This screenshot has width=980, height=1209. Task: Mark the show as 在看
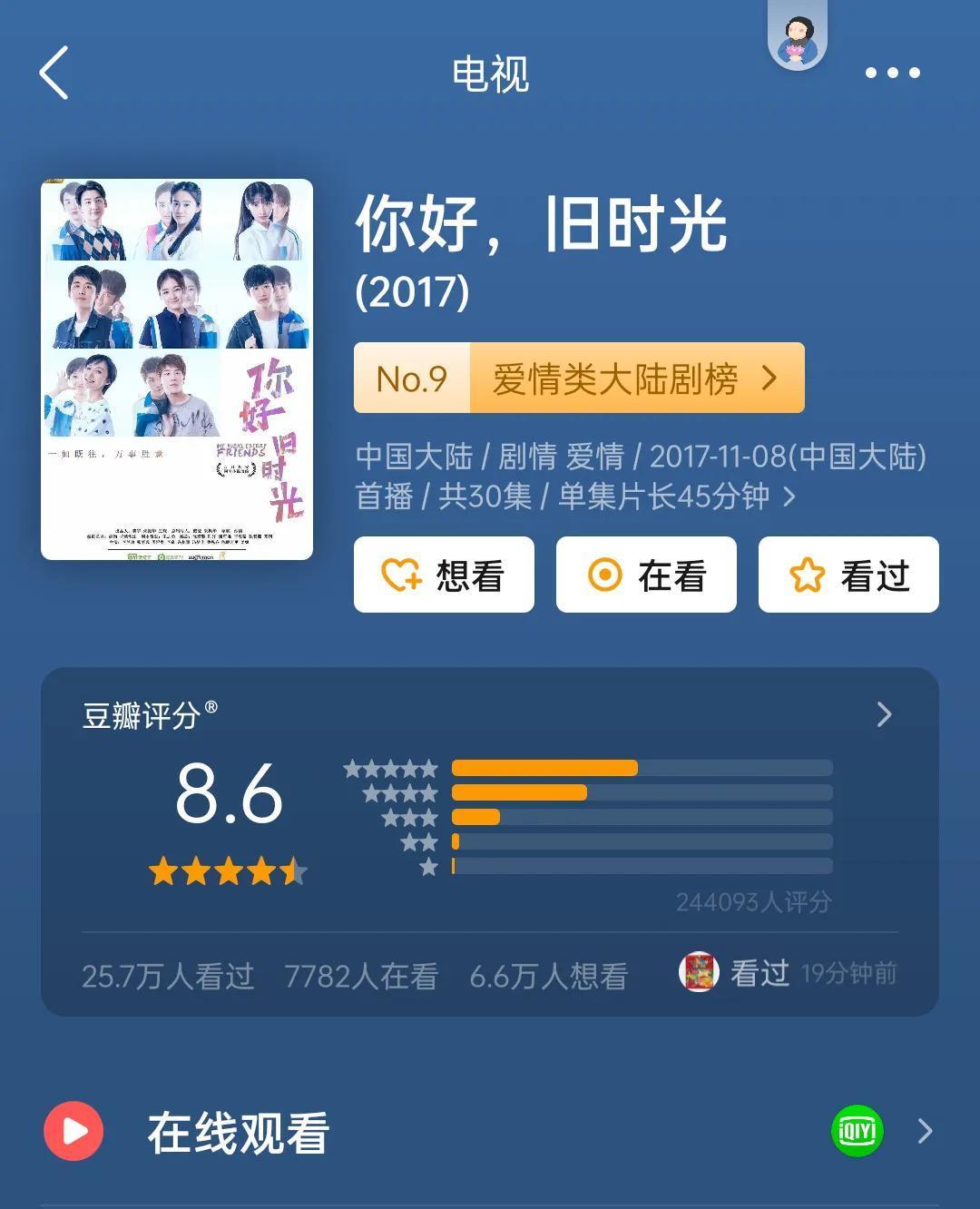click(646, 575)
